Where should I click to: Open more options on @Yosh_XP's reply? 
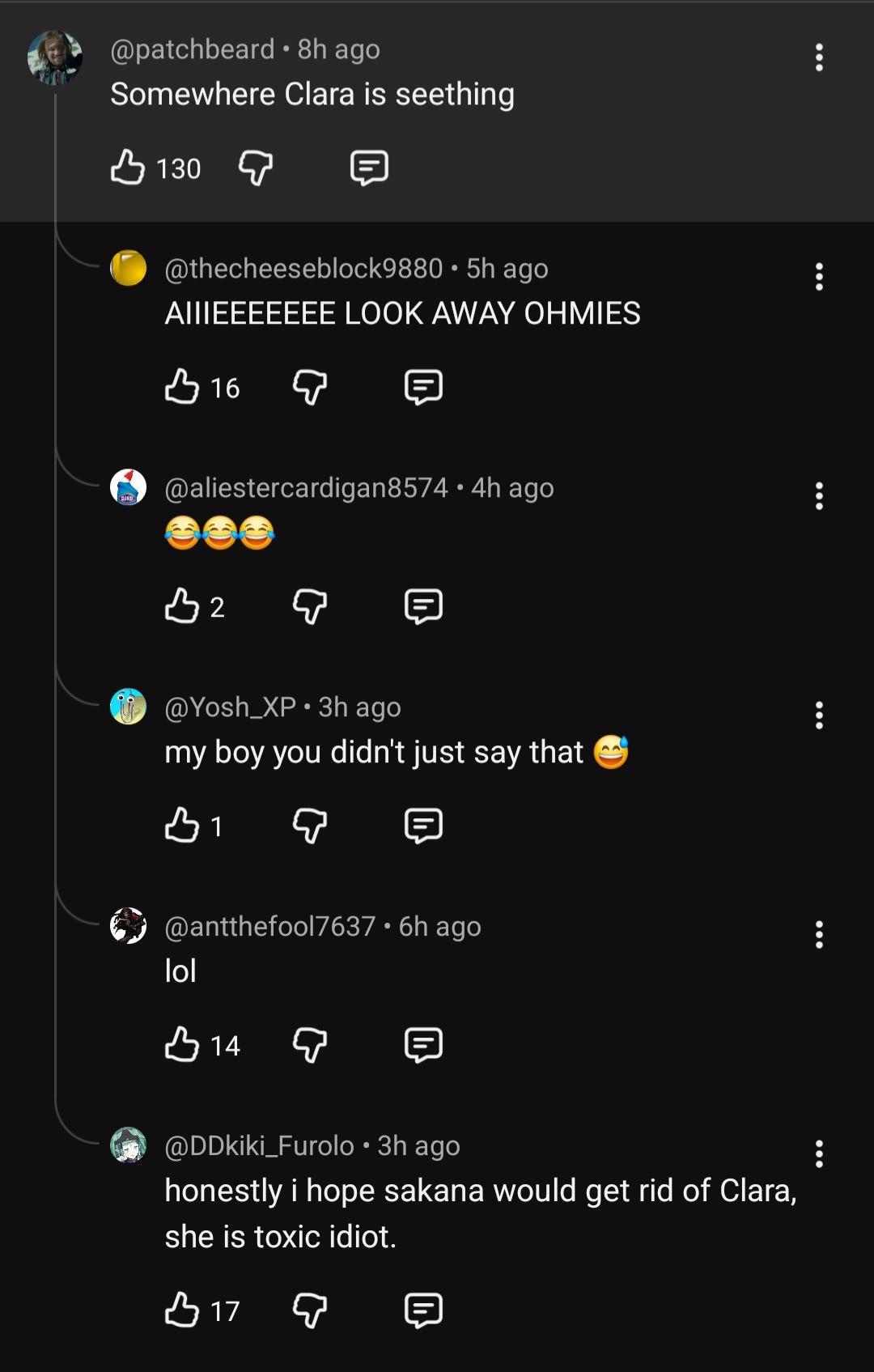(819, 716)
